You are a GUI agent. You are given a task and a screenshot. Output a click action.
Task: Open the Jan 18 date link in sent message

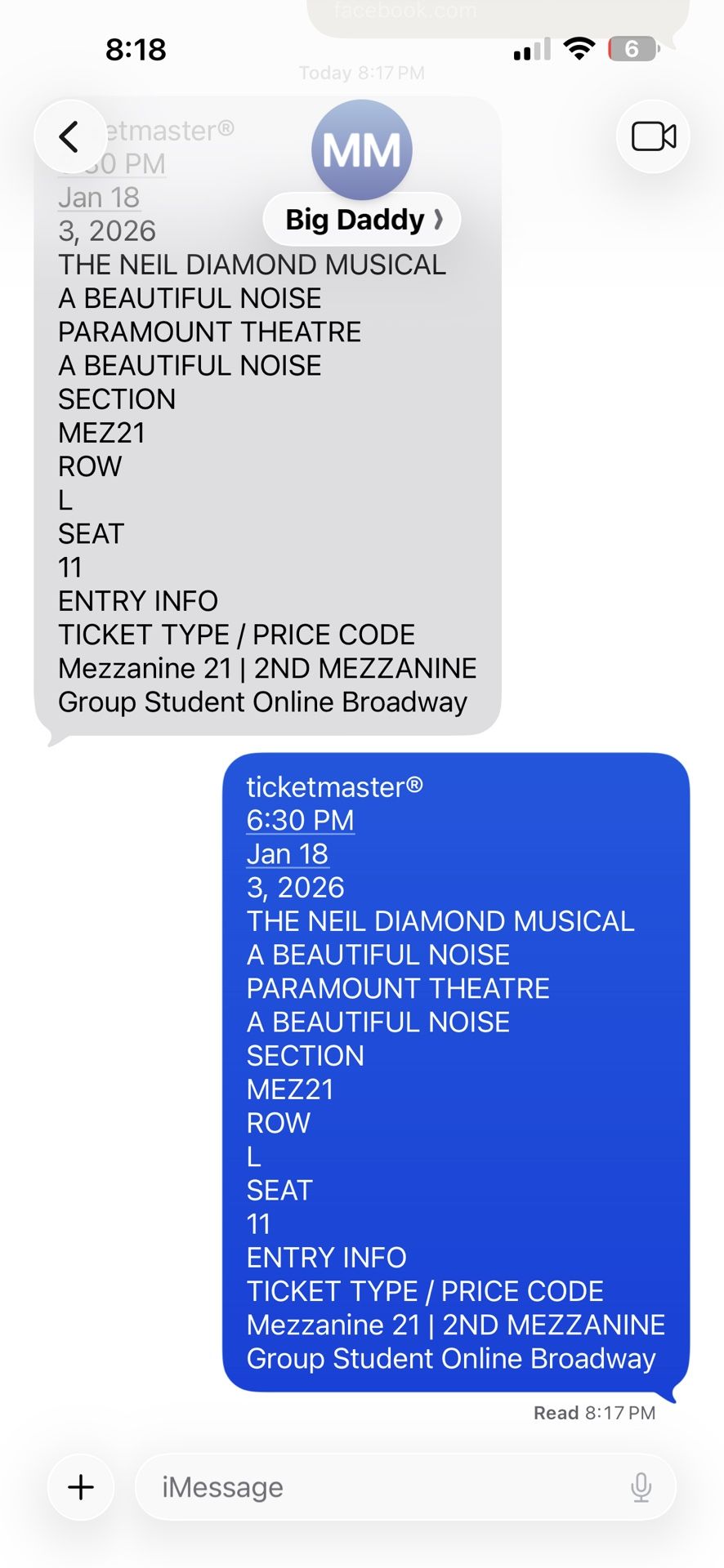pos(287,853)
